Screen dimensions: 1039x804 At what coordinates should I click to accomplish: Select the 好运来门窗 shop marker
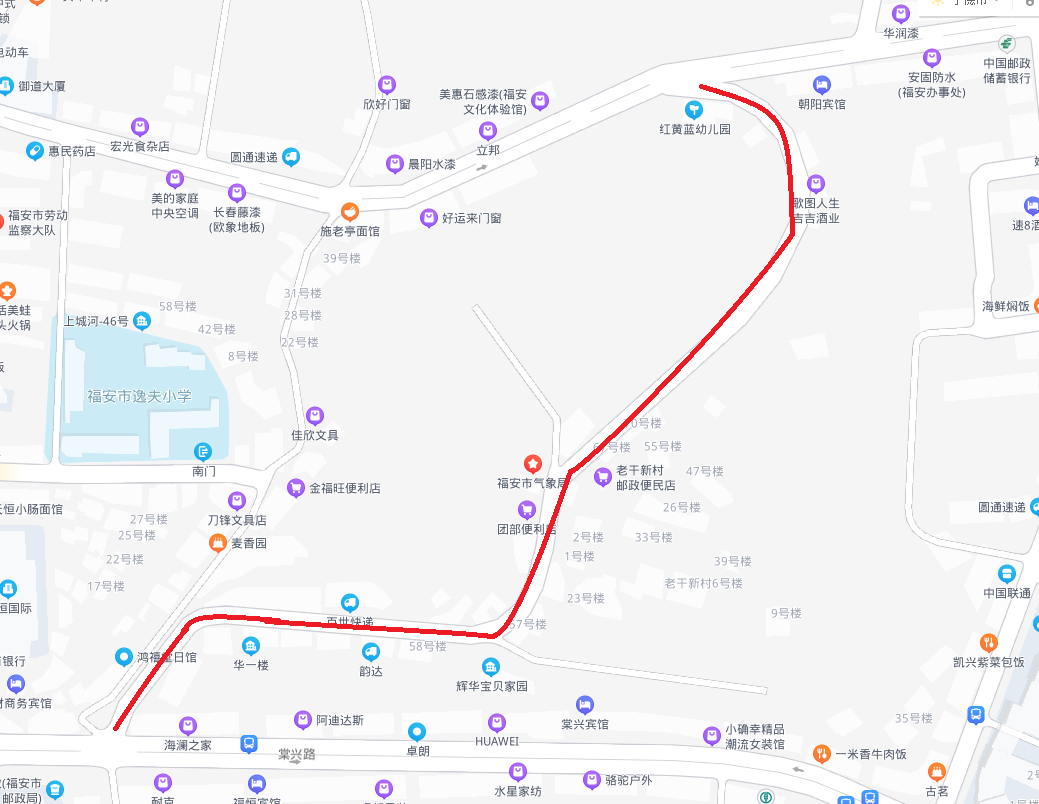(429, 218)
